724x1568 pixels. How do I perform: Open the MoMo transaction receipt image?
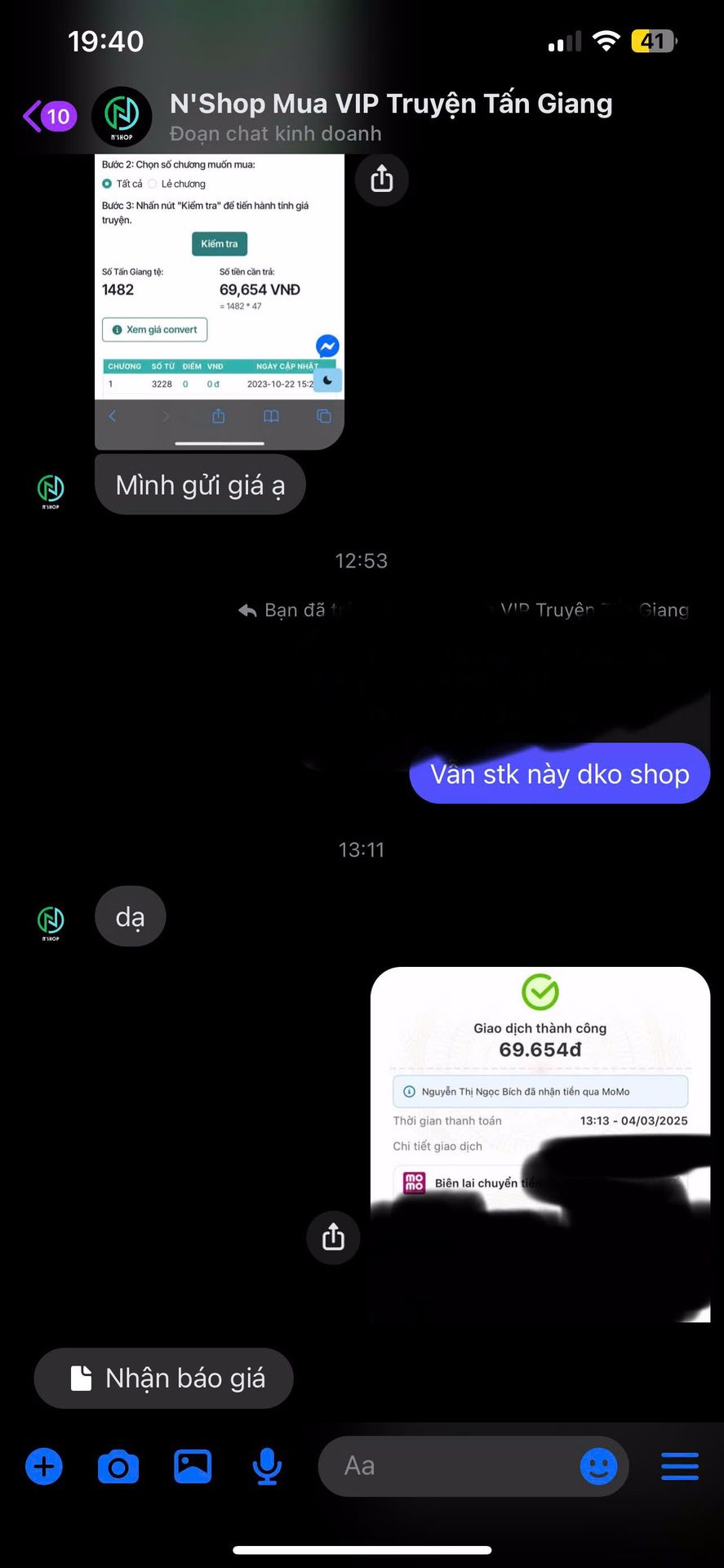(x=540, y=1143)
